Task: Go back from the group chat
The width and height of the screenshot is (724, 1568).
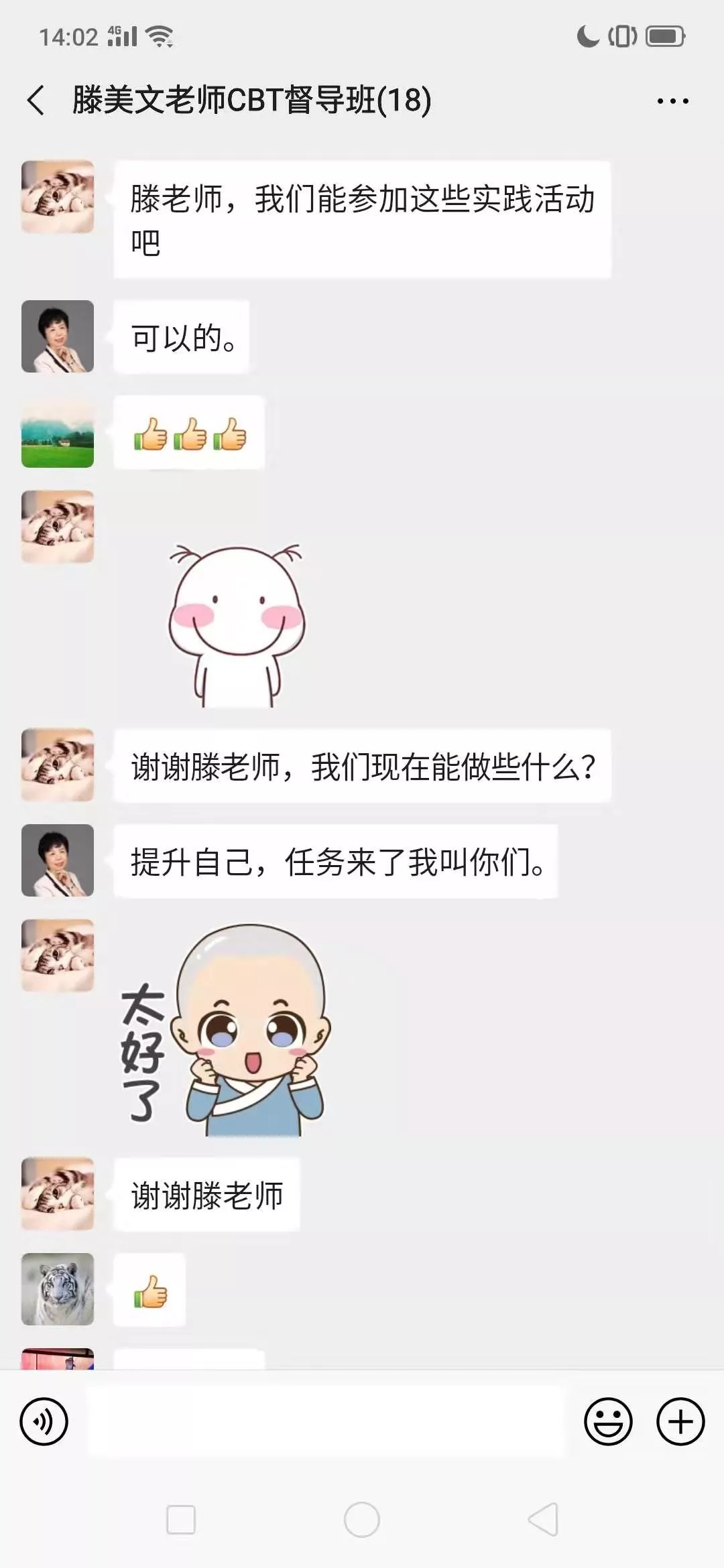Action: pyautogui.click(x=36, y=101)
